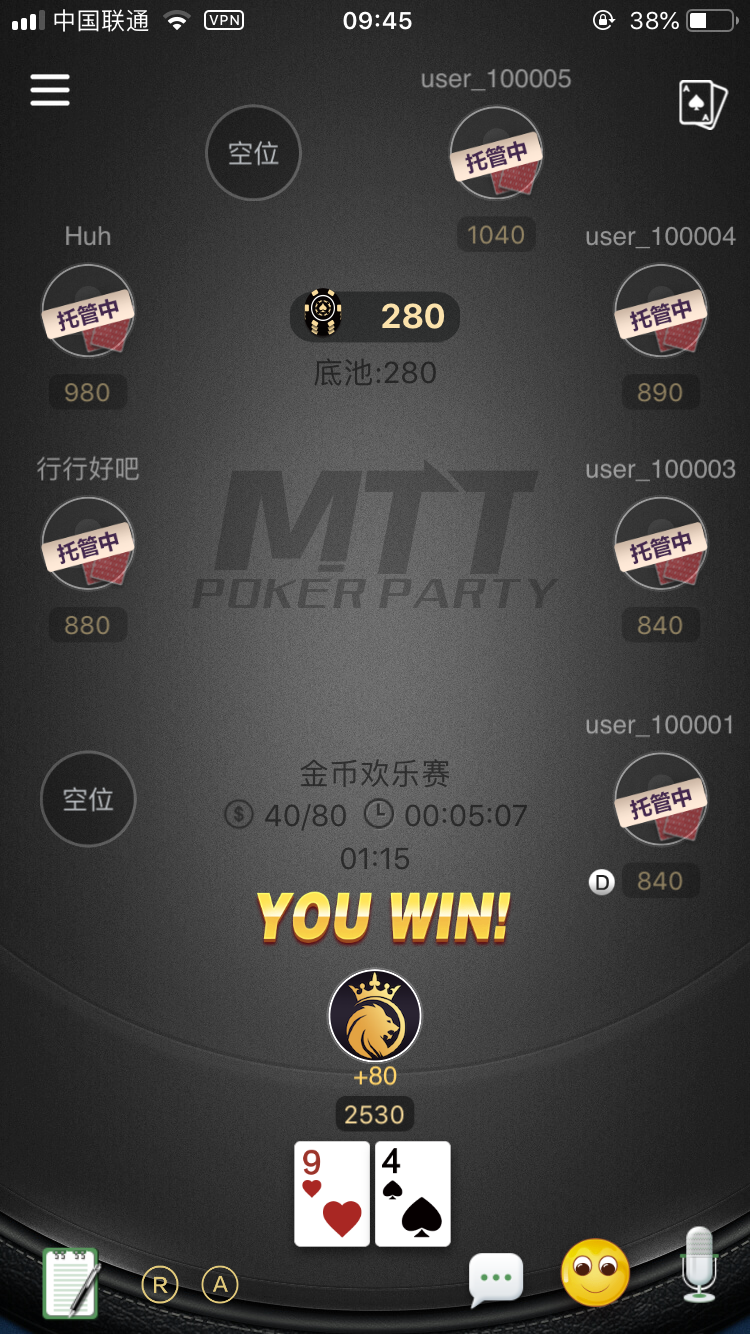This screenshot has width=750, height=1334.
Task: View Huh's player avatar
Action: click(x=88, y=312)
